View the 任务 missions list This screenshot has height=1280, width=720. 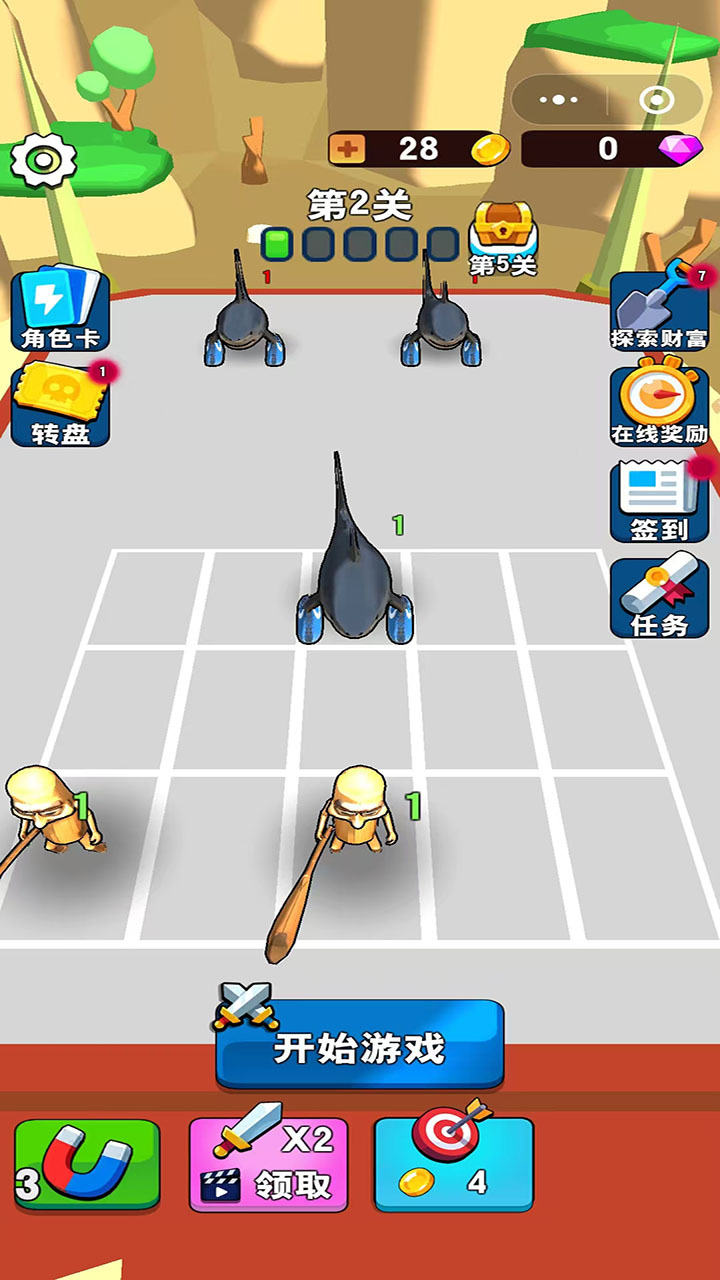tap(659, 598)
